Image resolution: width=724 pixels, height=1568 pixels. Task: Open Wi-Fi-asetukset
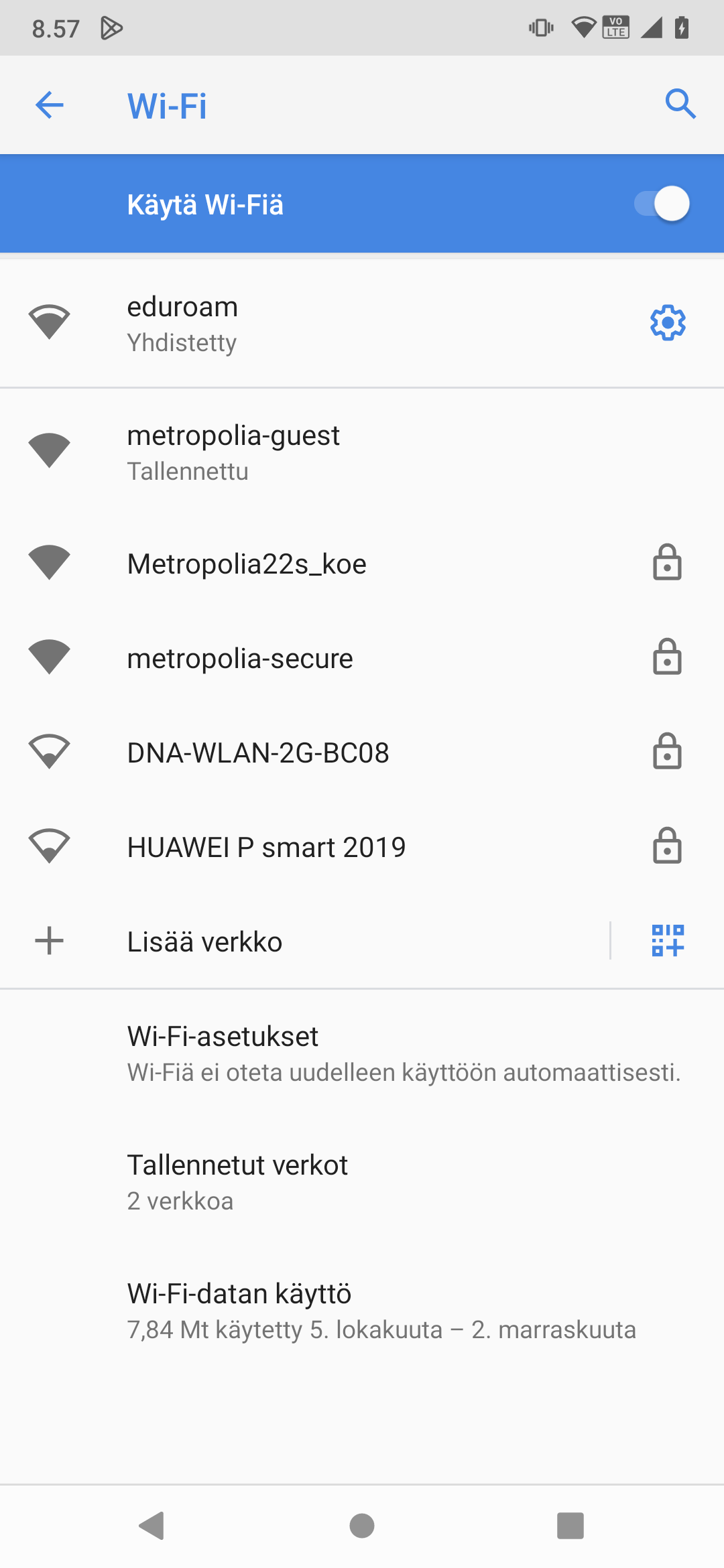[x=362, y=1053]
